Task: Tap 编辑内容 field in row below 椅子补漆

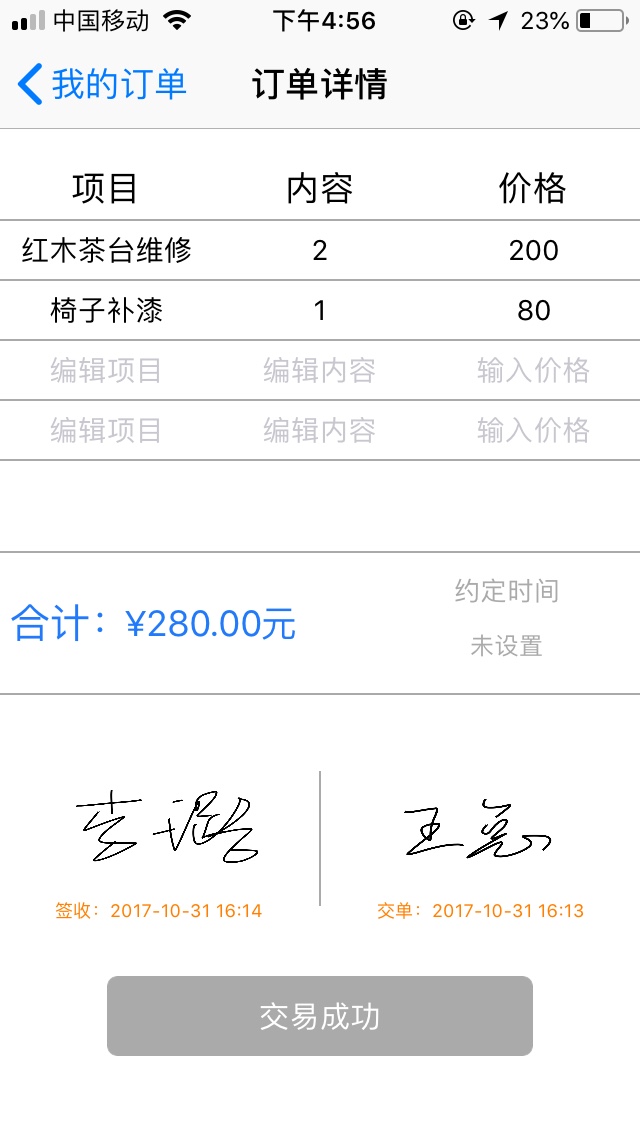Action: pos(319,371)
